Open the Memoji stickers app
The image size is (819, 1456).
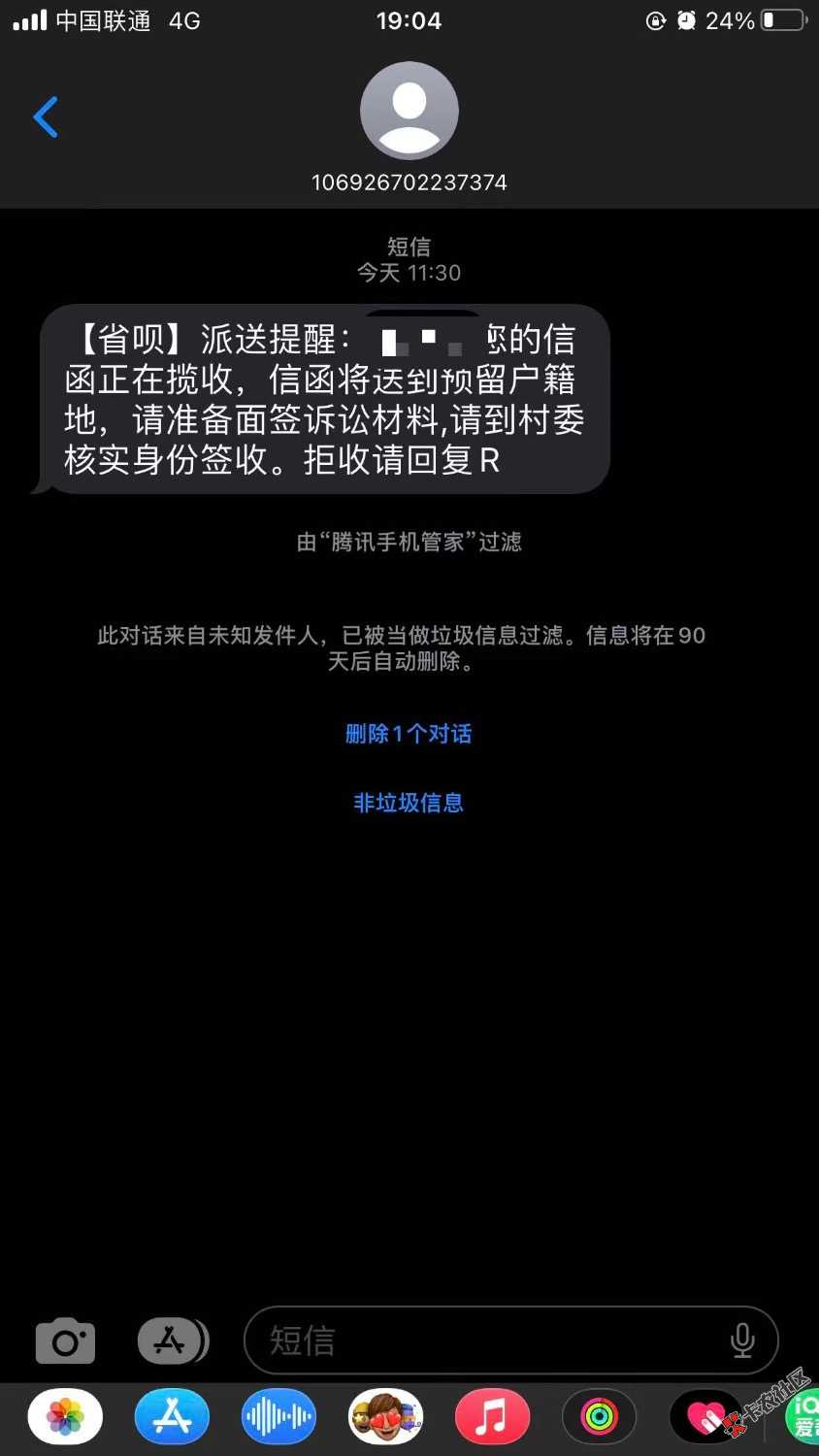(x=385, y=1417)
